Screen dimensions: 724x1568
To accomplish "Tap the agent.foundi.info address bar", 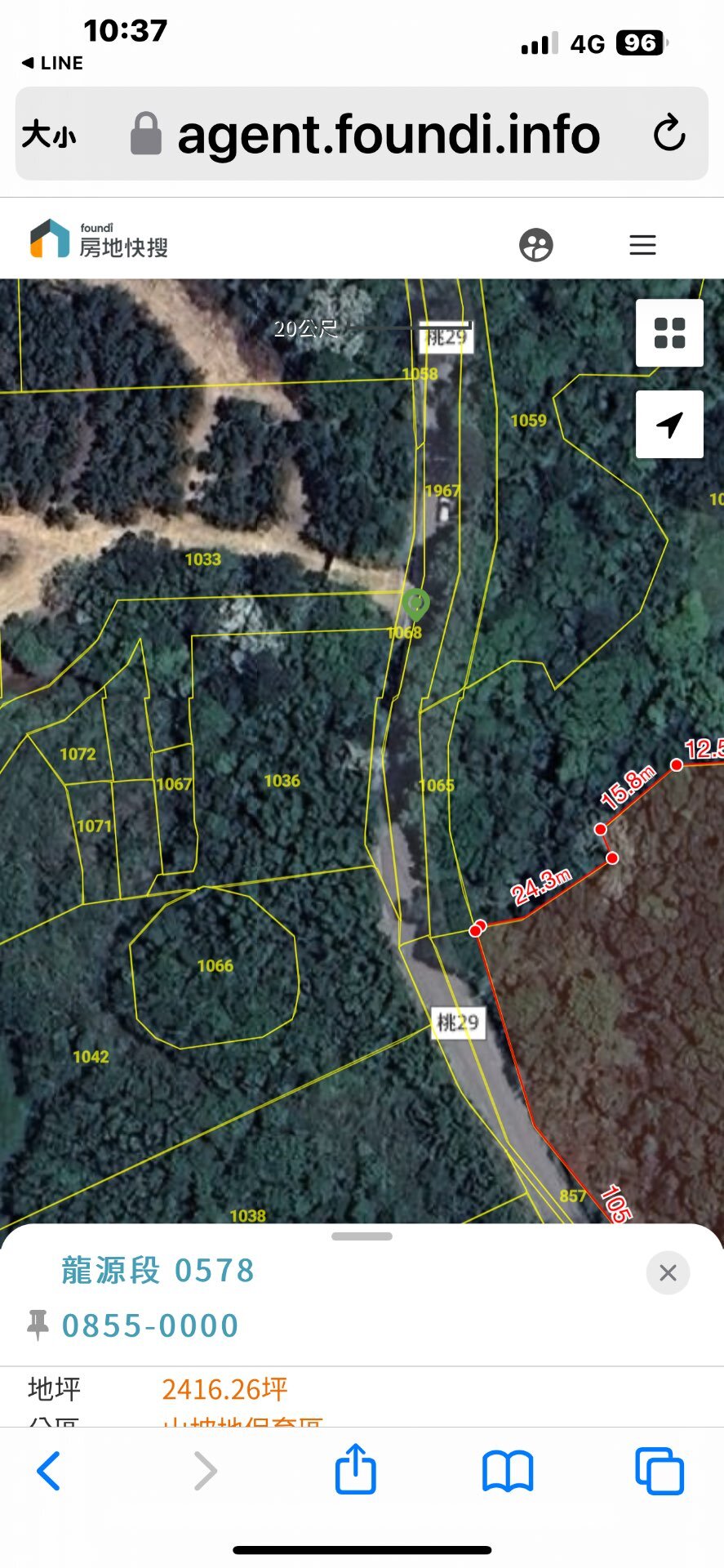I will pyautogui.click(x=389, y=134).
